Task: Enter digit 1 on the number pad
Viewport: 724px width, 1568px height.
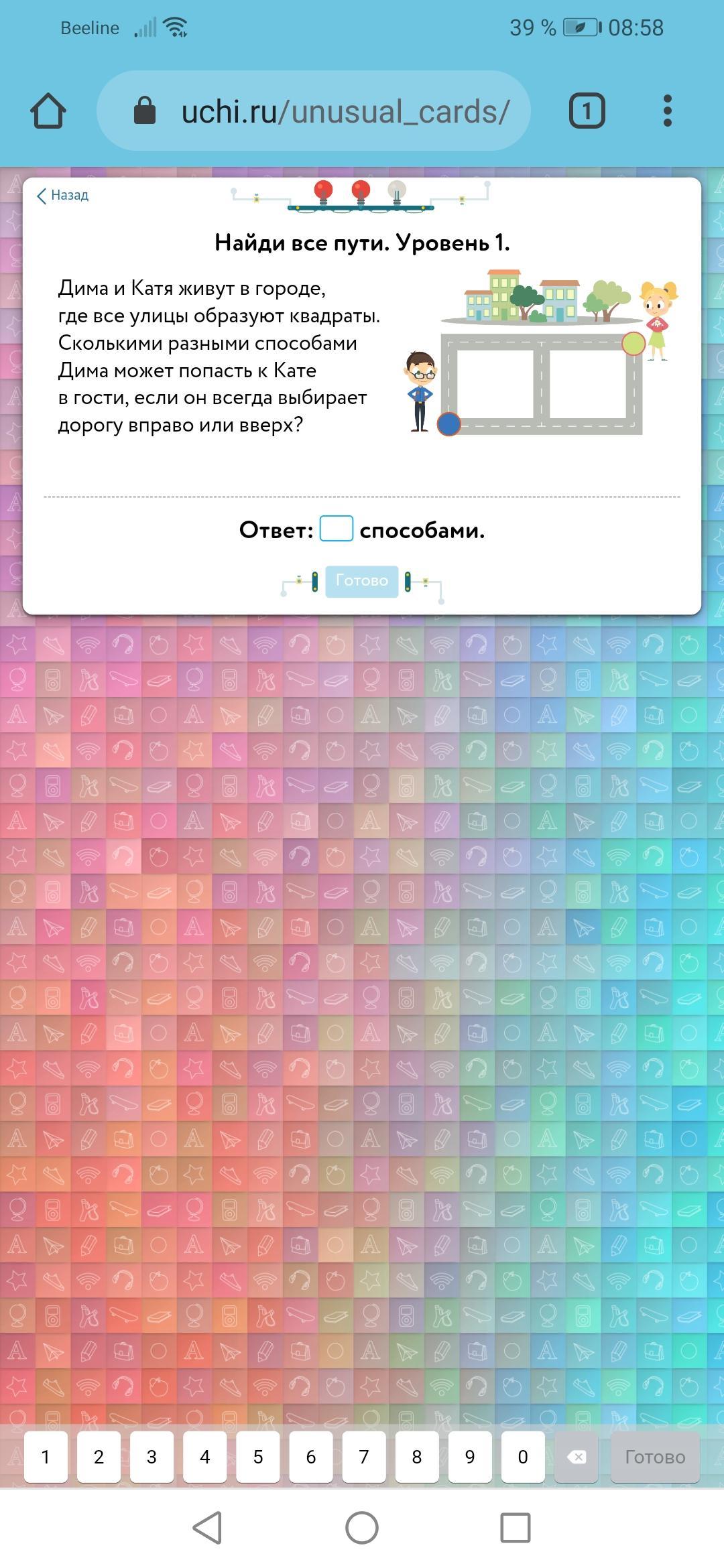Action: [x=46, y=1457]
